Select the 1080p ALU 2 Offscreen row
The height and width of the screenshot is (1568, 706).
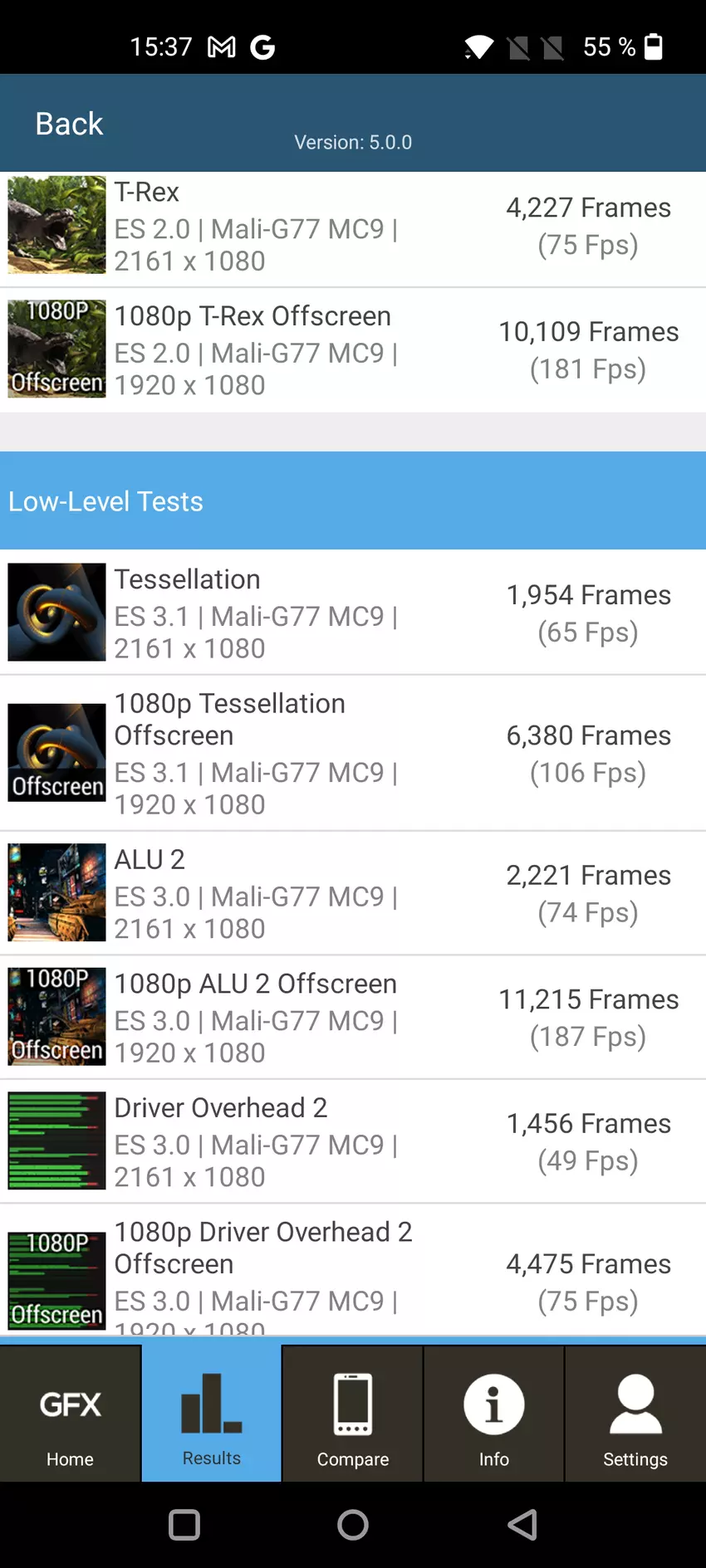pos(353,1018)
